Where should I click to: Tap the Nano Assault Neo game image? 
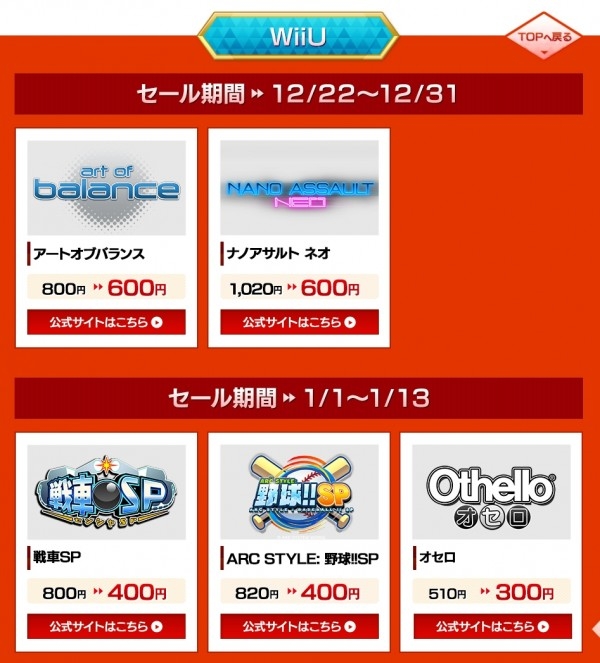point(299,187)
